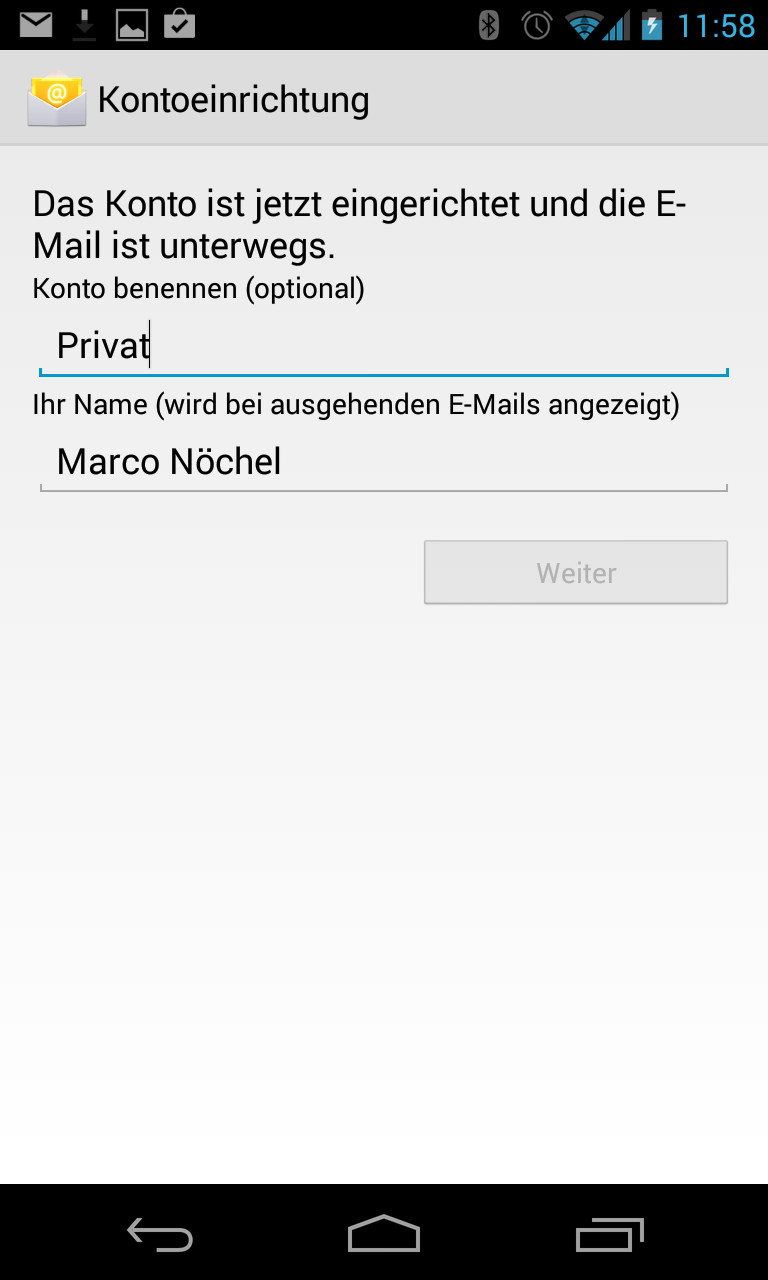Go back with the system back button
Viewport: 768px width, 1280px height.
(160, 1235)
